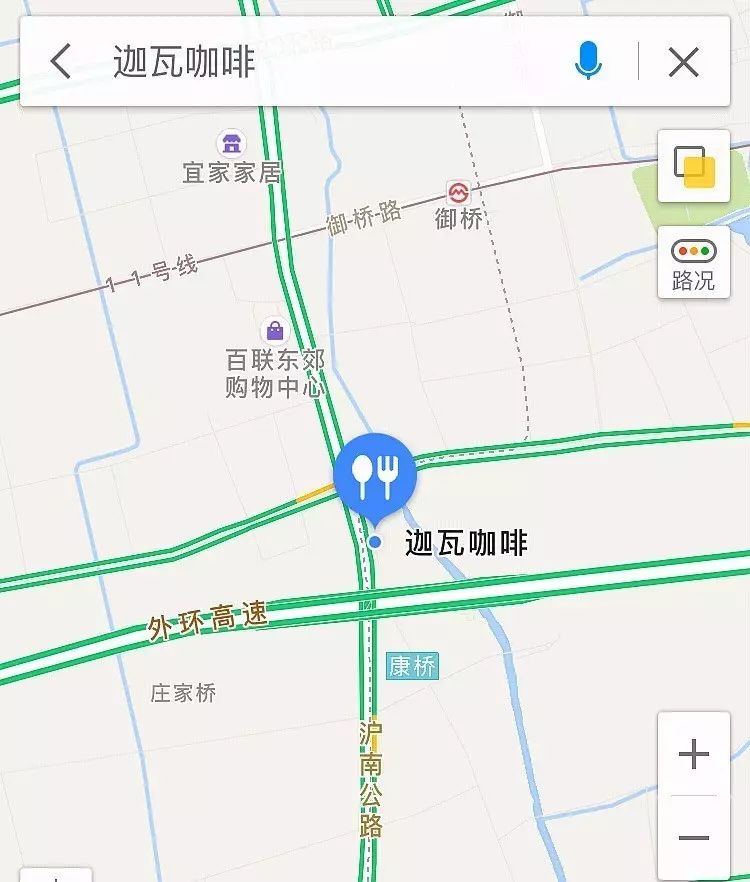The width and height of the screenshot is (750, 882).
Task: Zoom in with the plus button
Action: pyautogui.click(x=694, y=754)
